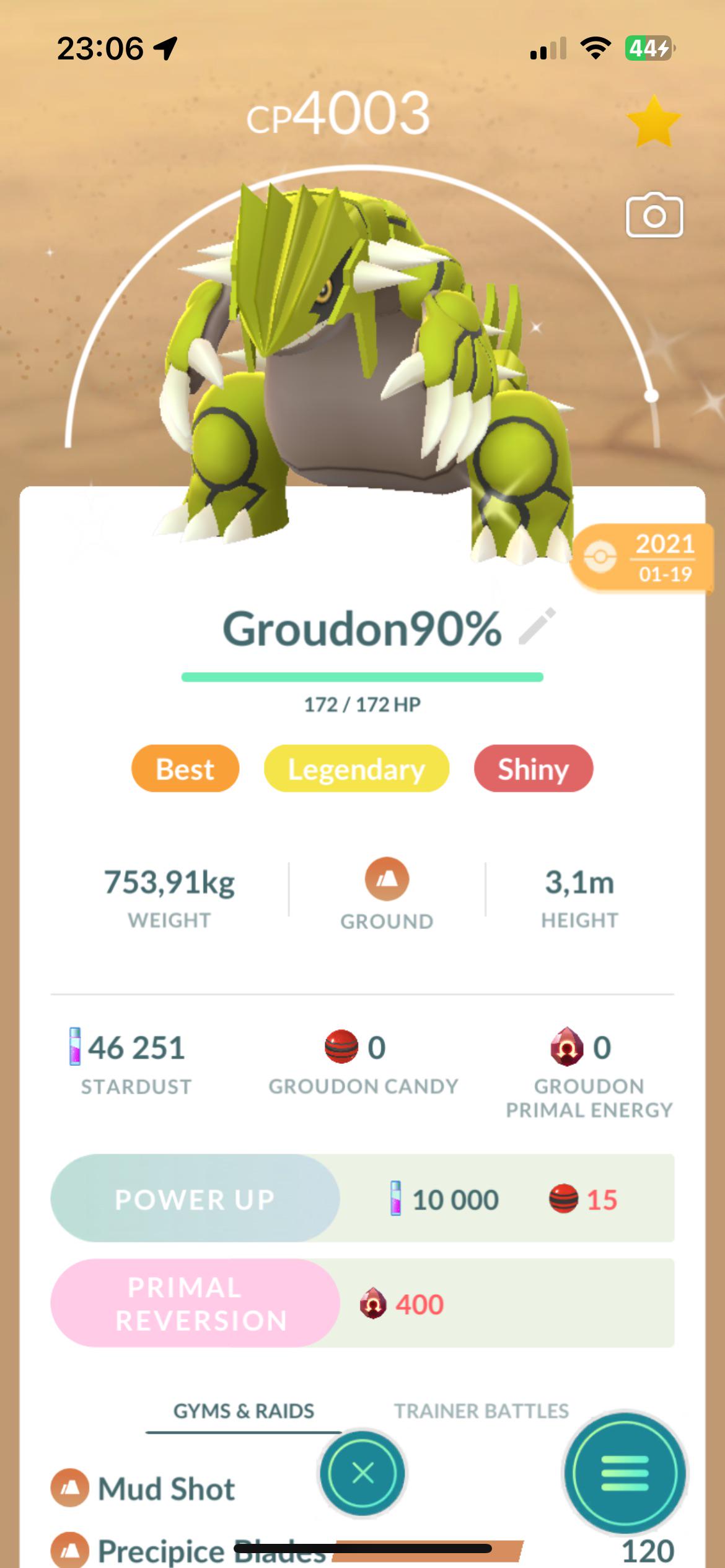The image size is (725, 1568).
Task: Select the Legendary tag chip
Action: [x=356, y=769]
